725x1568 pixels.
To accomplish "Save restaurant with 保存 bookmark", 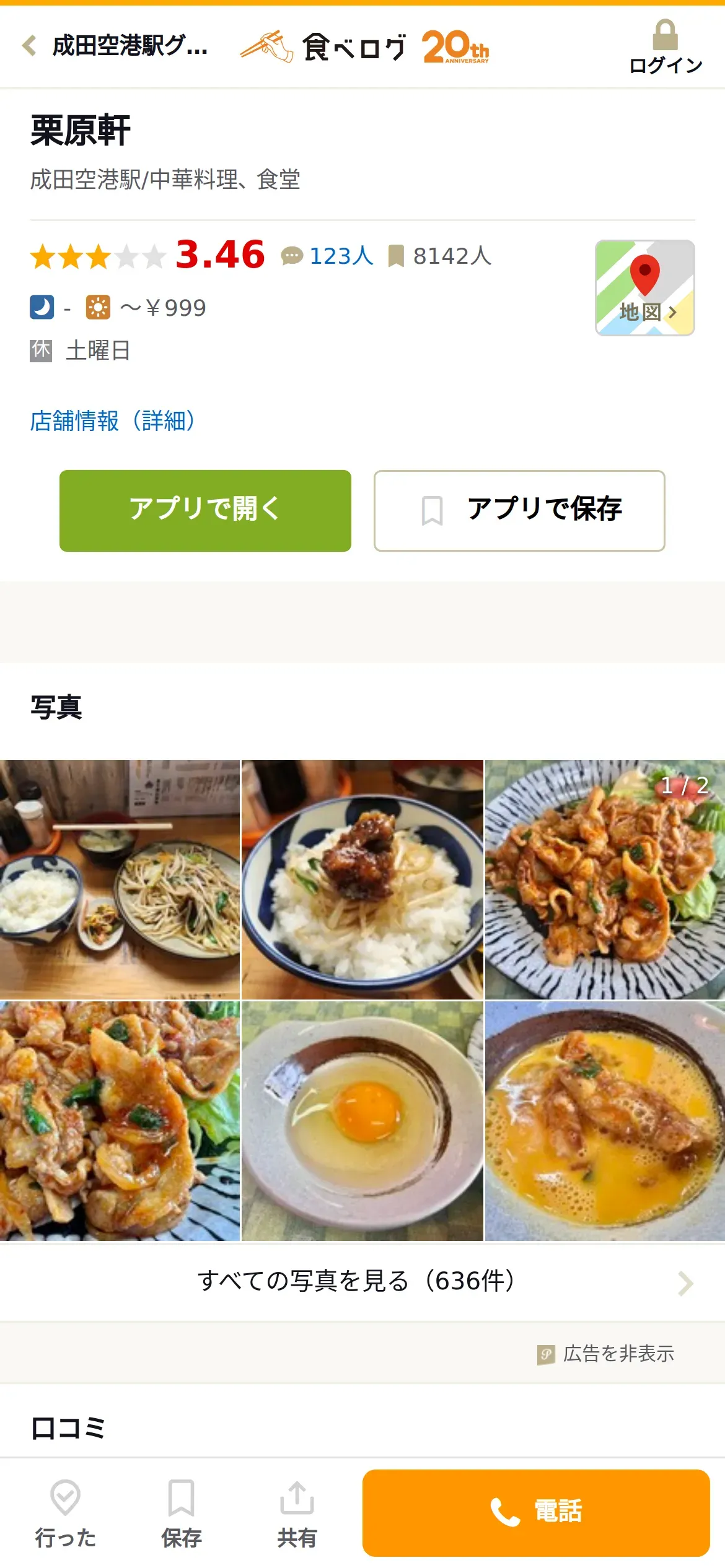I will [x=182, y=1513].
